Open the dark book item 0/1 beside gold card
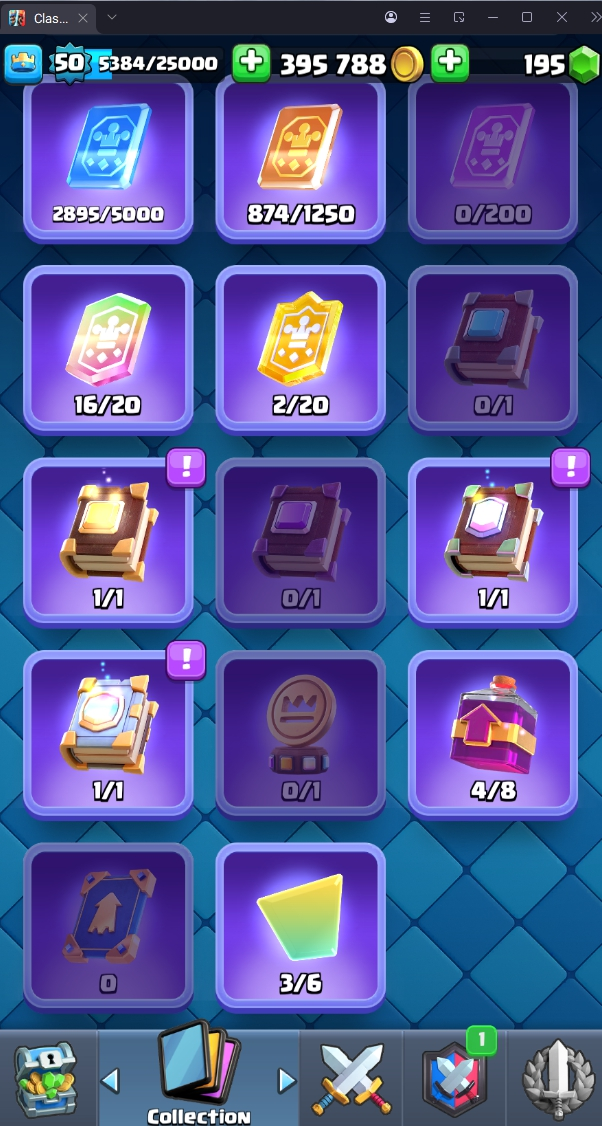This screenshot has height=1126, width=602. point(493,348)
